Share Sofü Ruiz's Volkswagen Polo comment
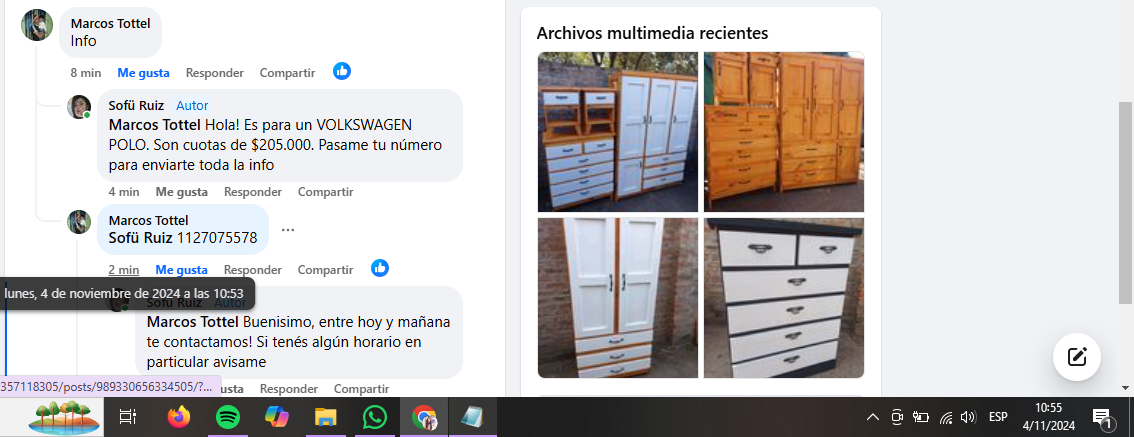The height and width of the screenshot is (437, 1134). point(325,192)
